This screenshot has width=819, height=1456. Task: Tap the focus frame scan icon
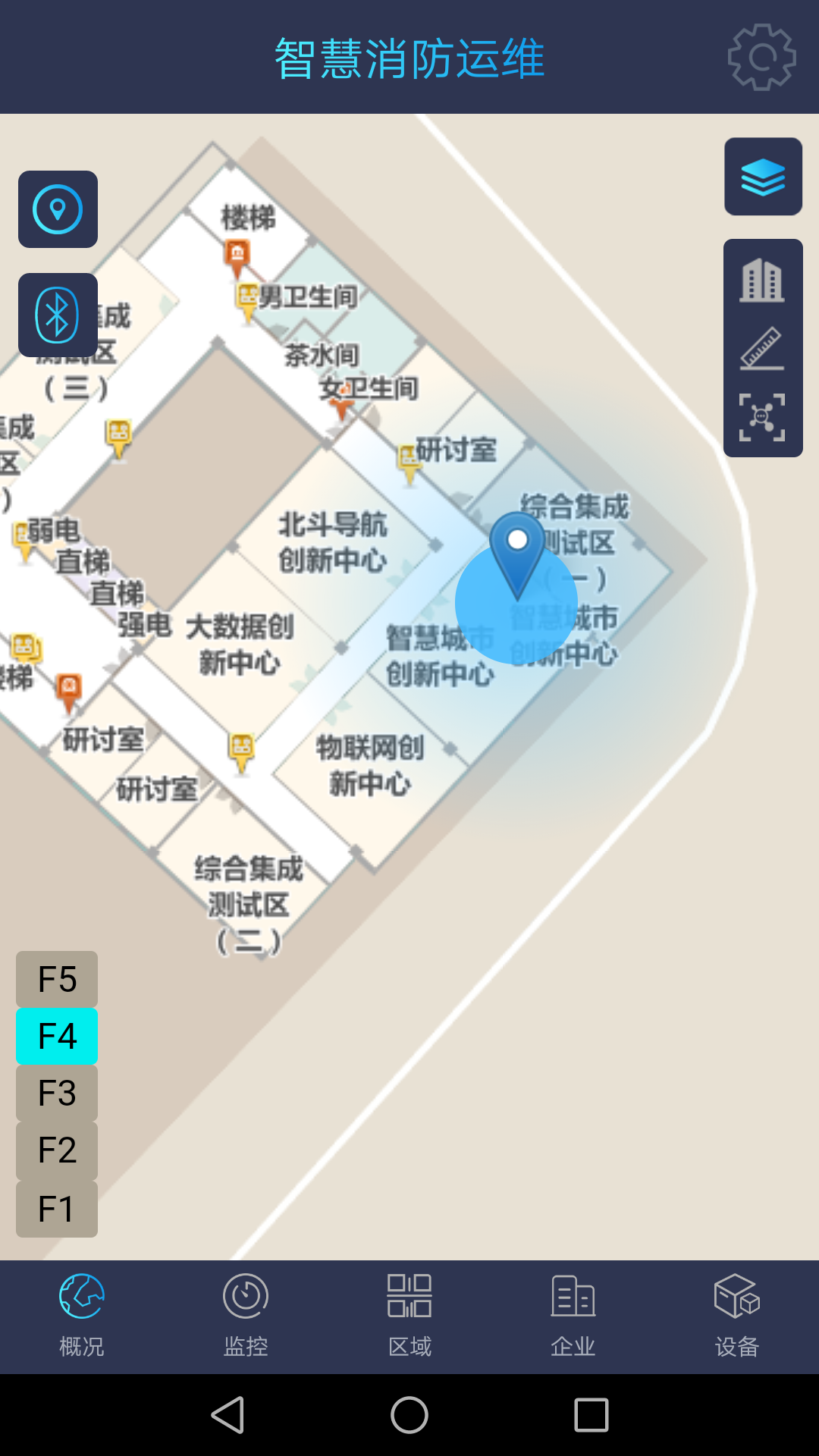pyautogui.click(x=762, y=417)
